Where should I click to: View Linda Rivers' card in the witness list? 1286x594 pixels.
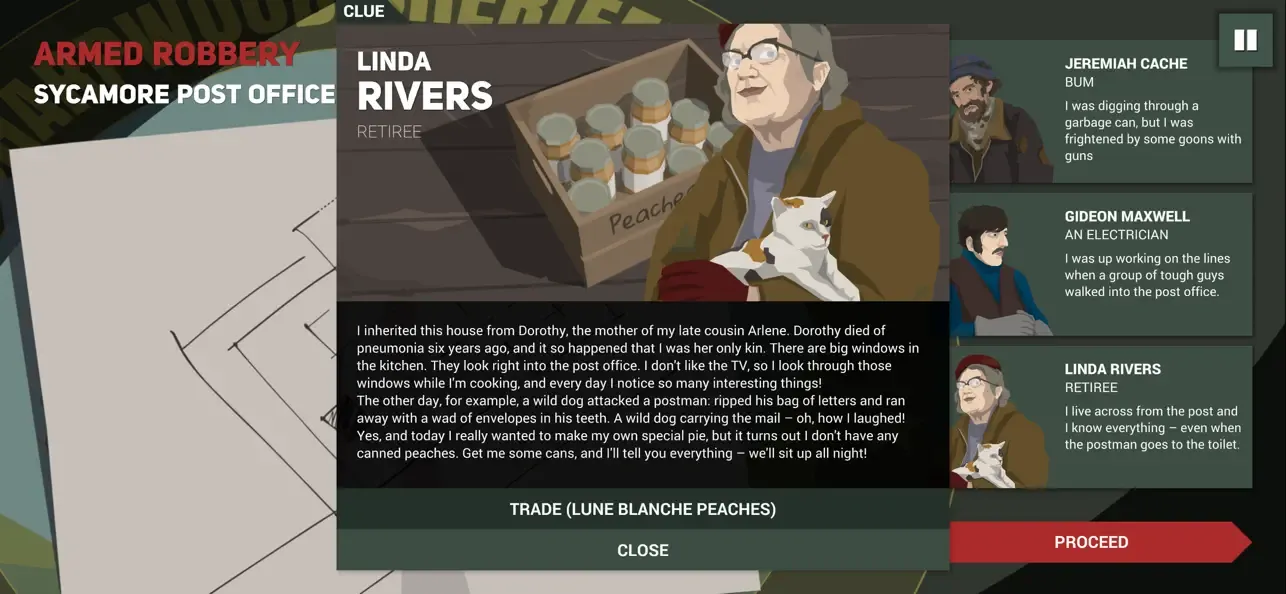click(1100, 417)
